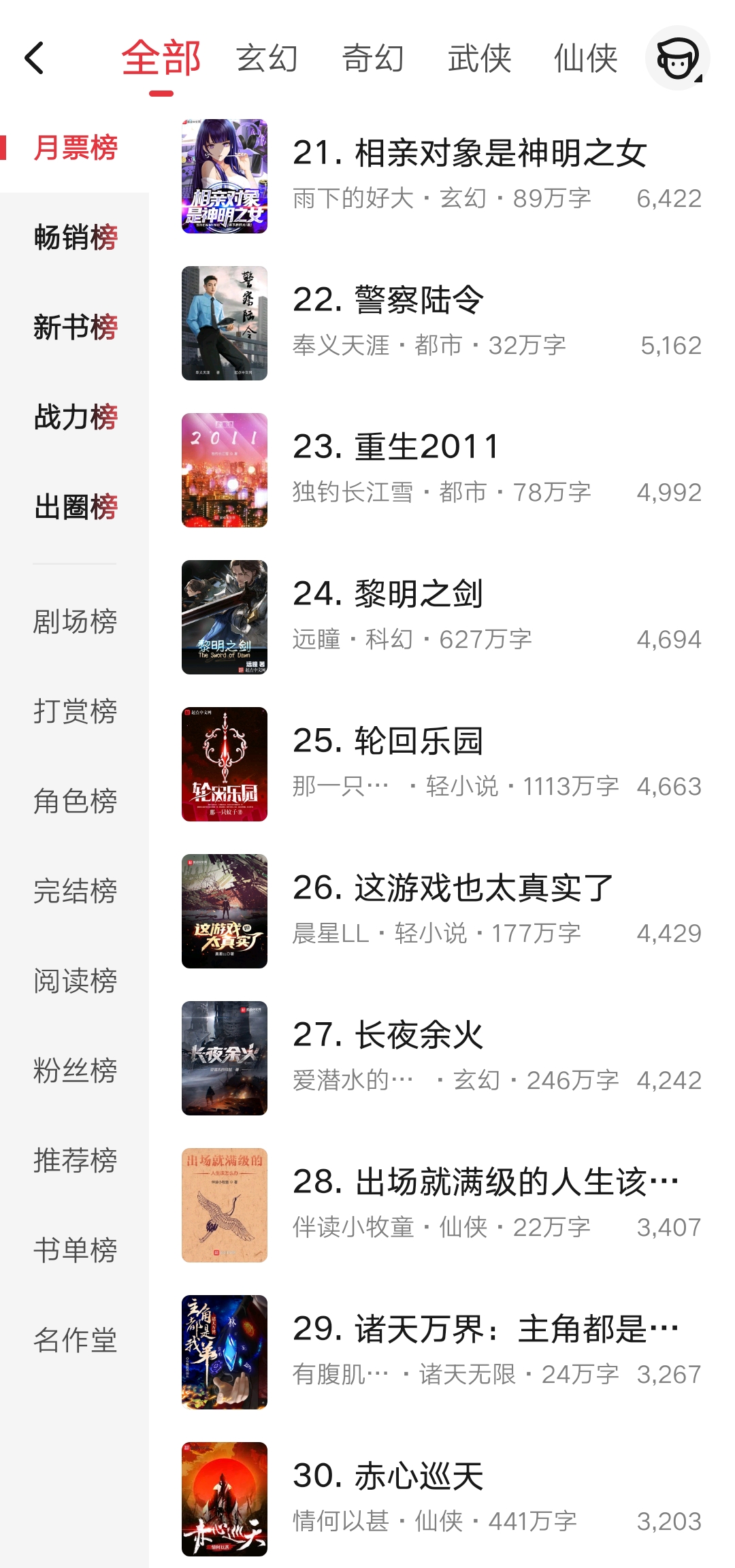Select the 仙侠 category tab
The image size is (735, 1568).
coord(587,59)
